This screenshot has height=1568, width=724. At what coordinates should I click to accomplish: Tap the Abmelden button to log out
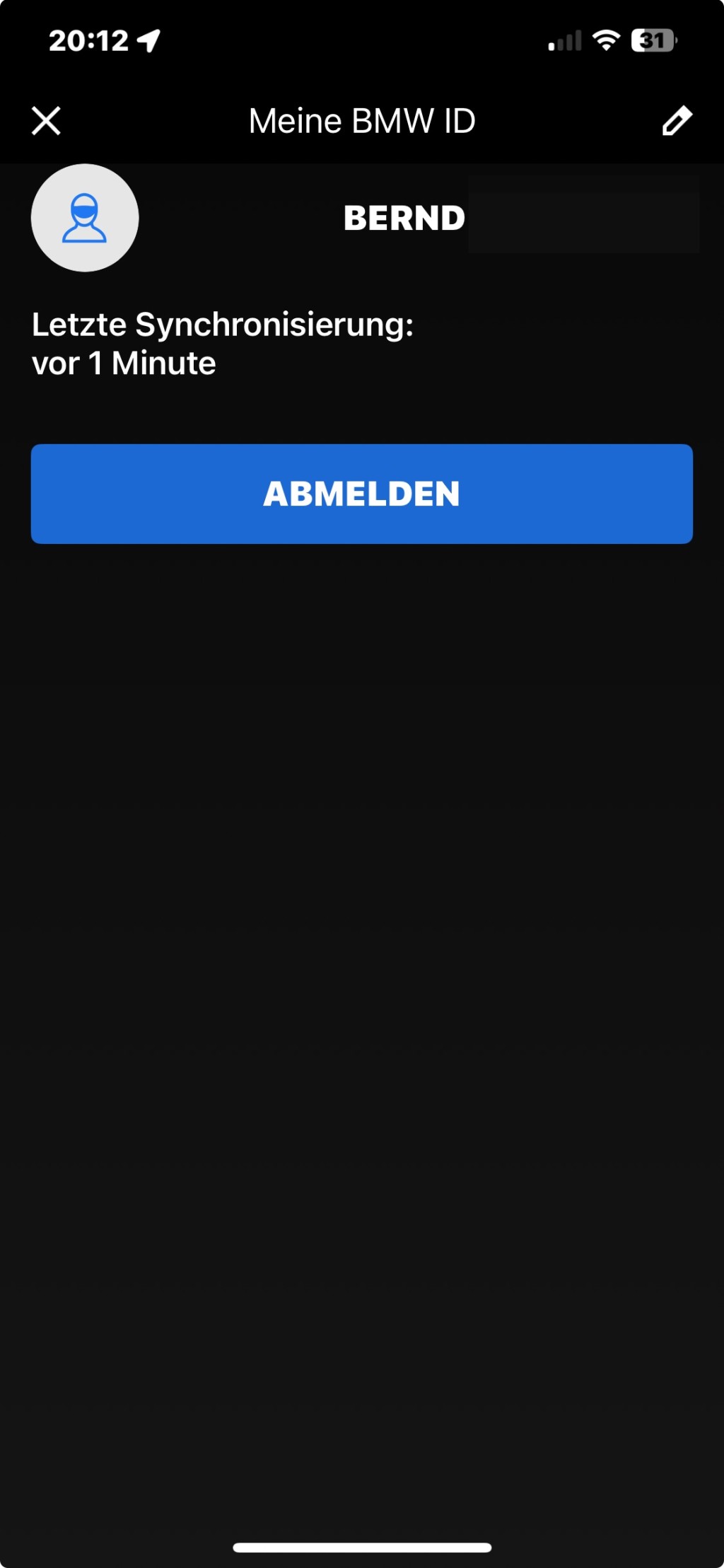pos(362,494)
